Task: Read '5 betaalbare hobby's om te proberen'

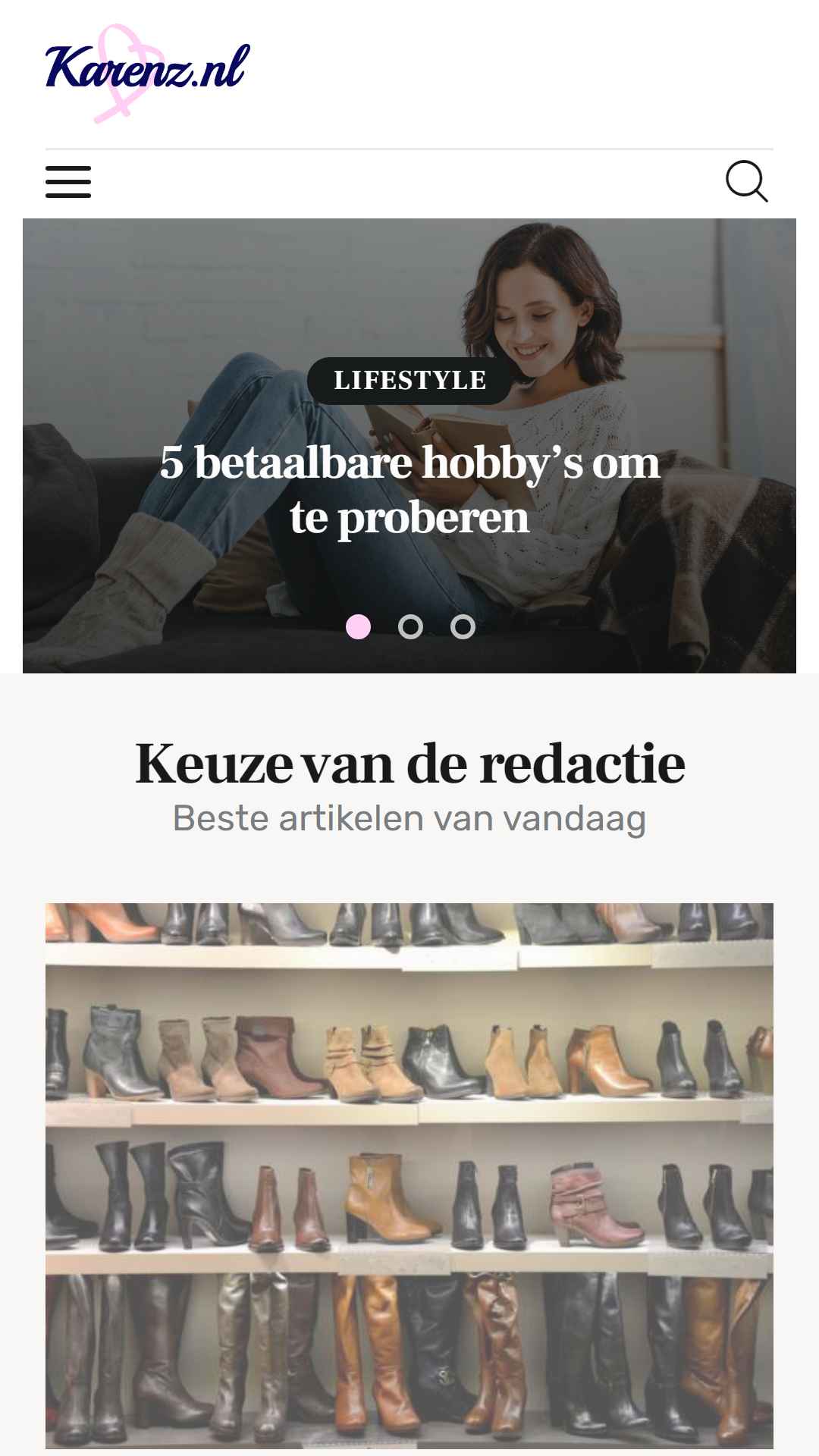Action: (409, 489)
